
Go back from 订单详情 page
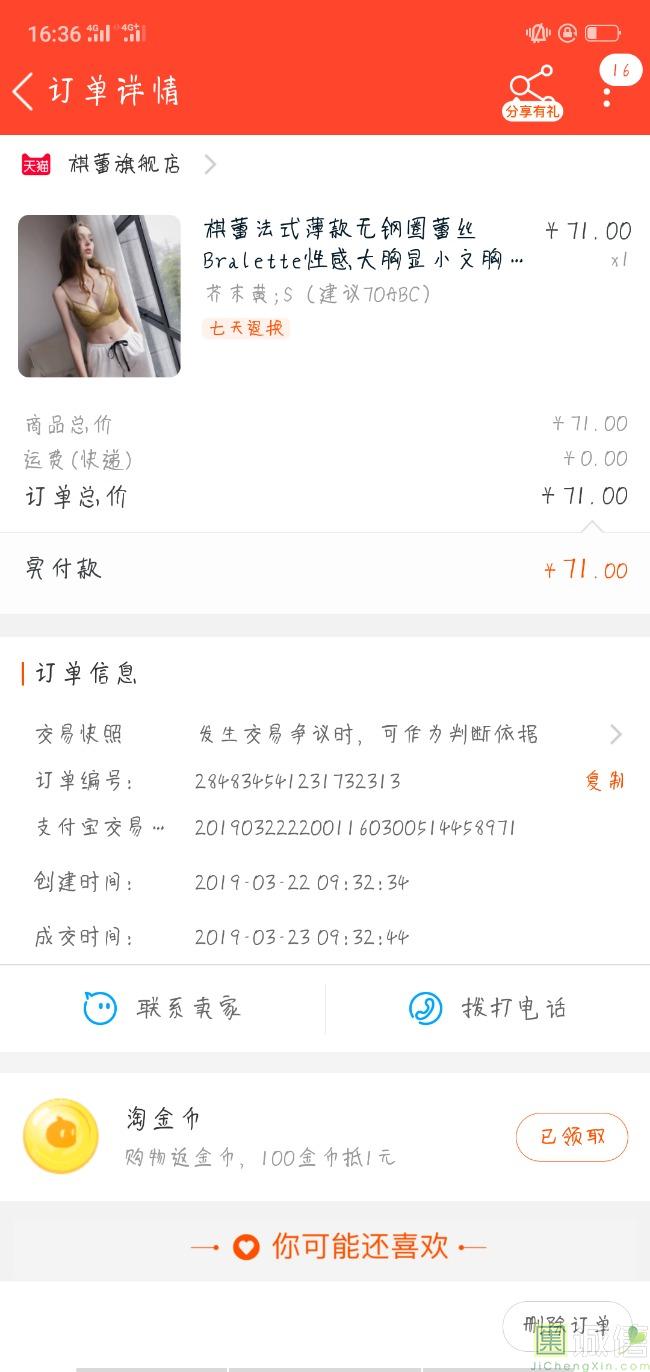click(24, 91)
